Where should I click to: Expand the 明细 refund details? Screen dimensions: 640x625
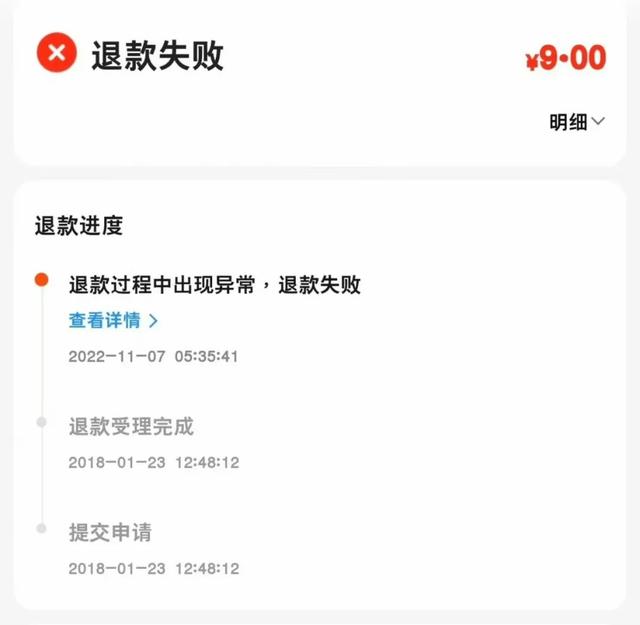click(577, 122)
